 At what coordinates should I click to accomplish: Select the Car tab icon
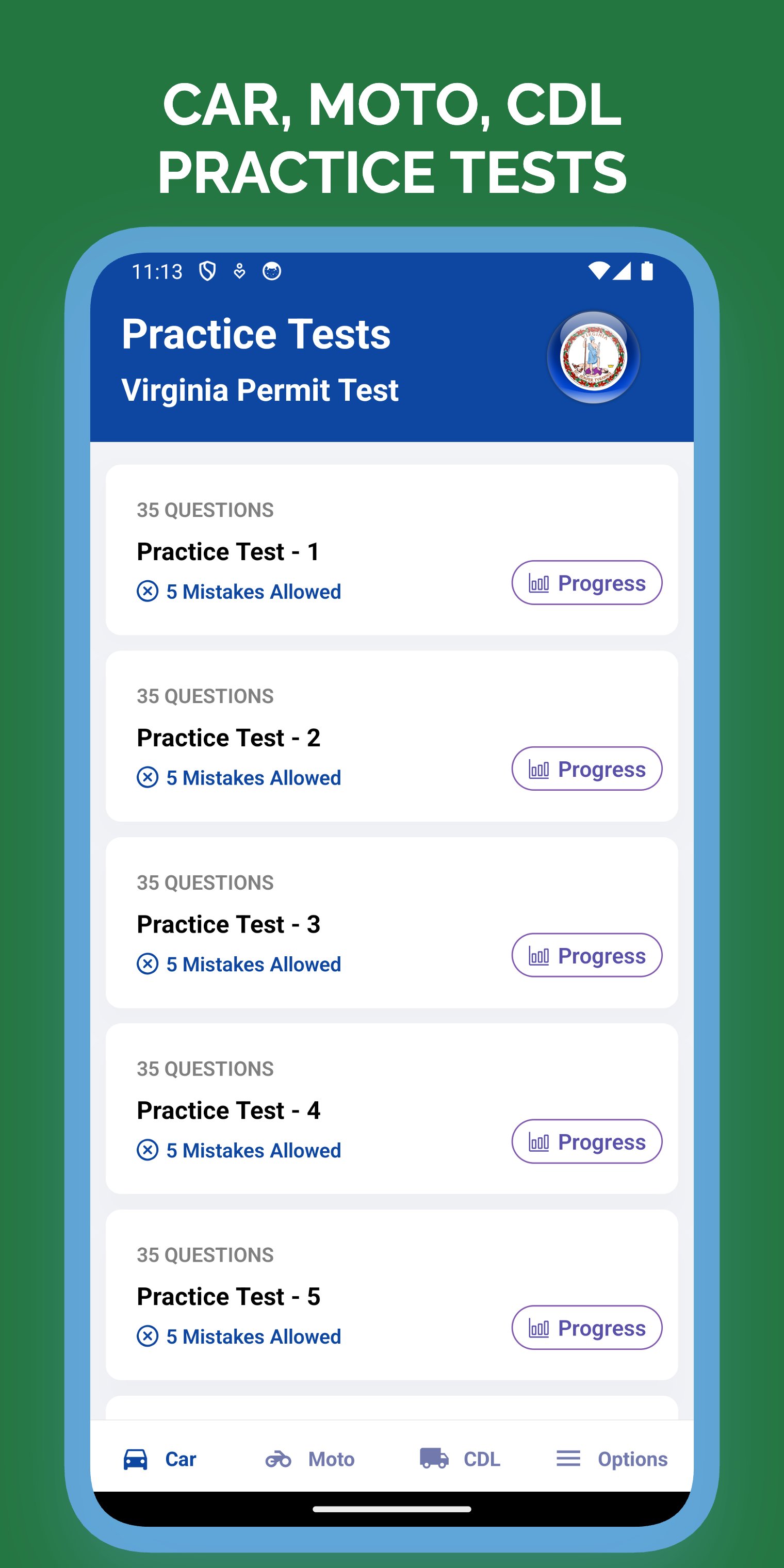[136, 1459]
